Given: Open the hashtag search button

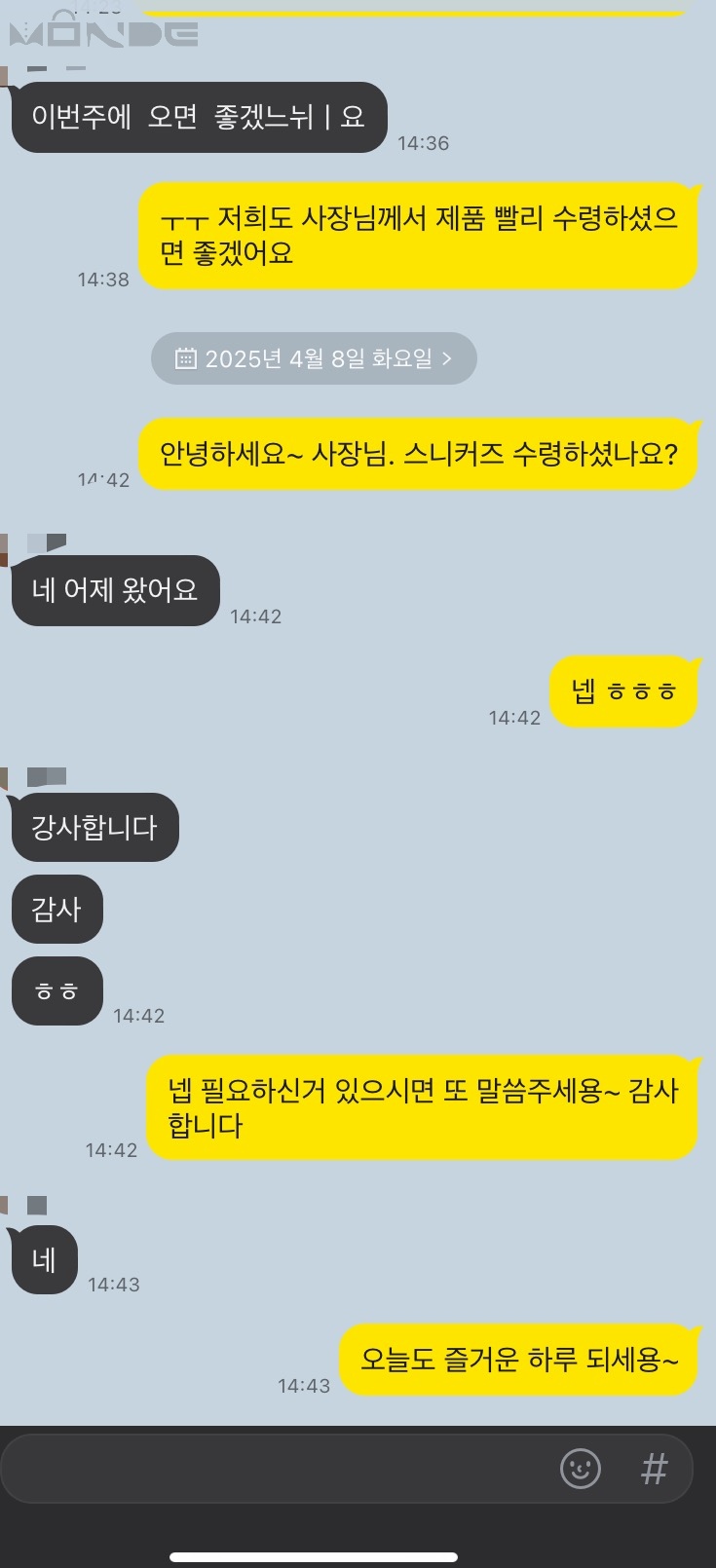Looking at the screenshot, I should pos(654,1468).
